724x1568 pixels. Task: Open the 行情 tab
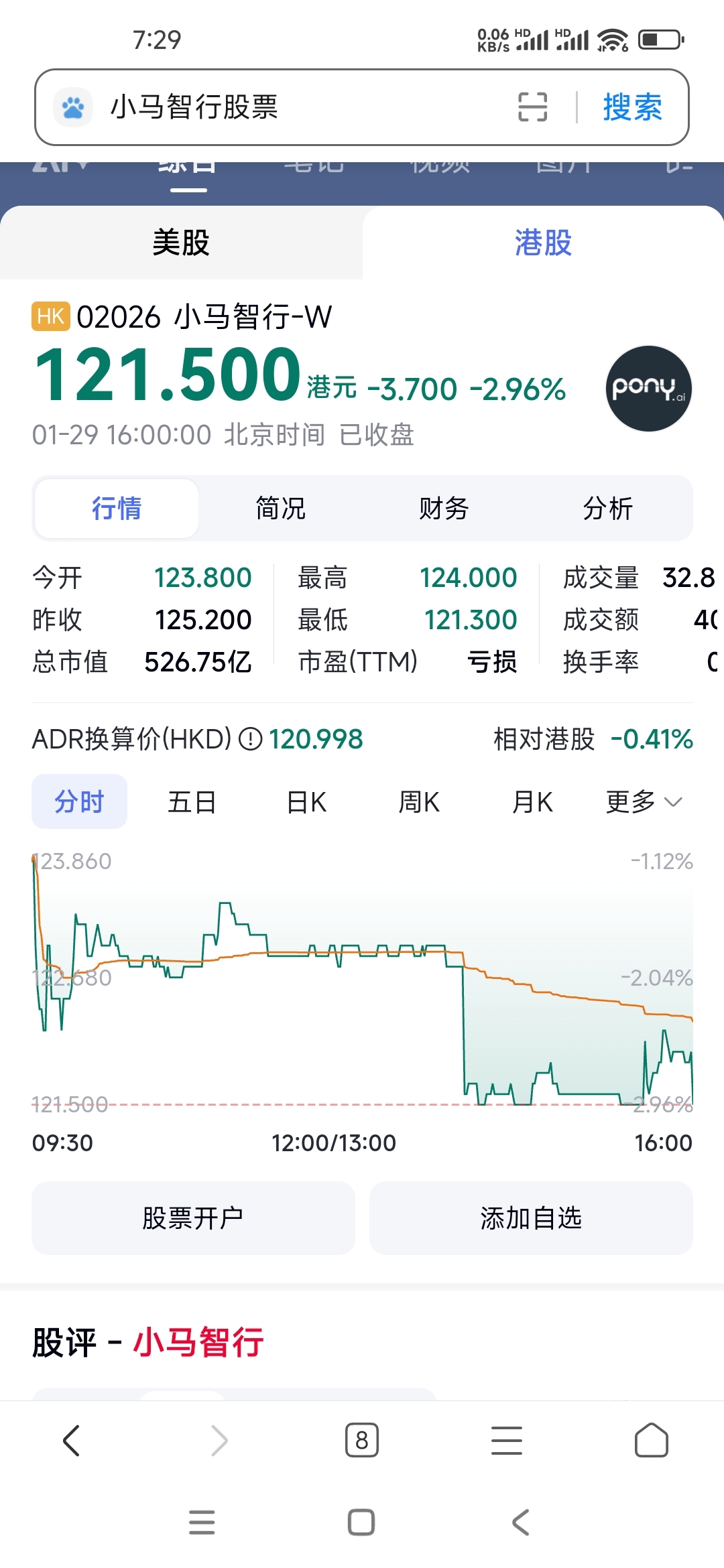click(x=117, y=509)
